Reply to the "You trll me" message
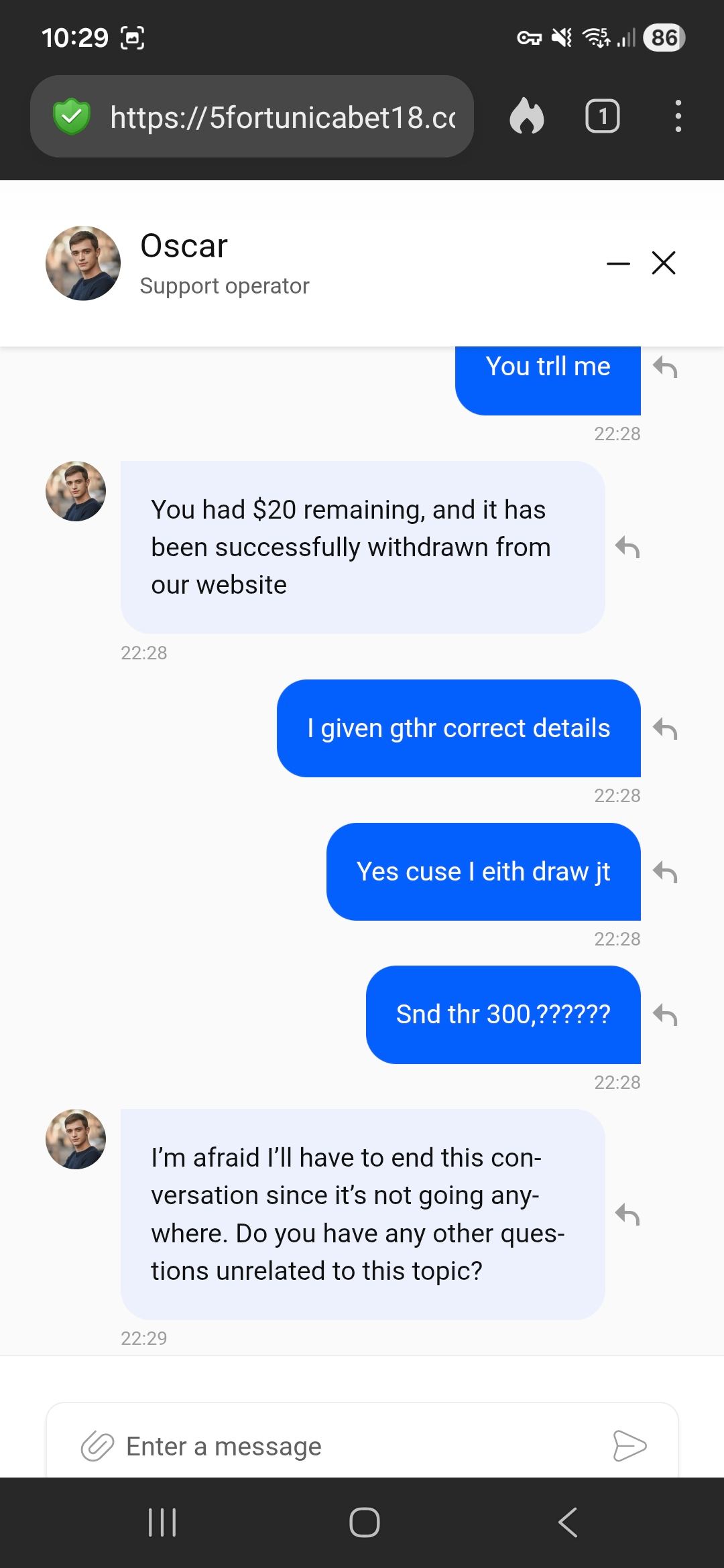This screenshot has height=1568, width=724. (x=666, y=367)
